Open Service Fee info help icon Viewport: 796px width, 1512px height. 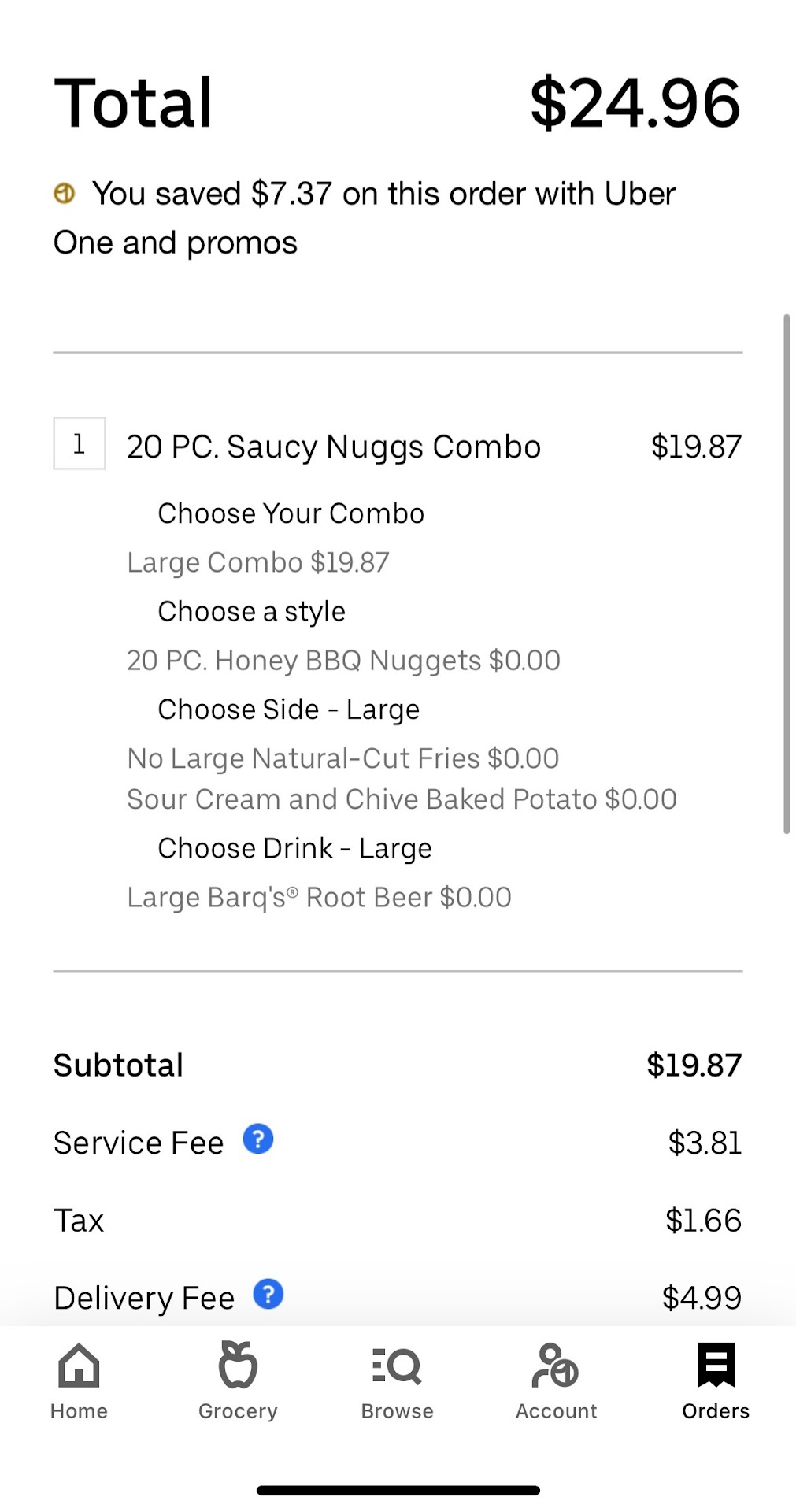[257, 1139]
